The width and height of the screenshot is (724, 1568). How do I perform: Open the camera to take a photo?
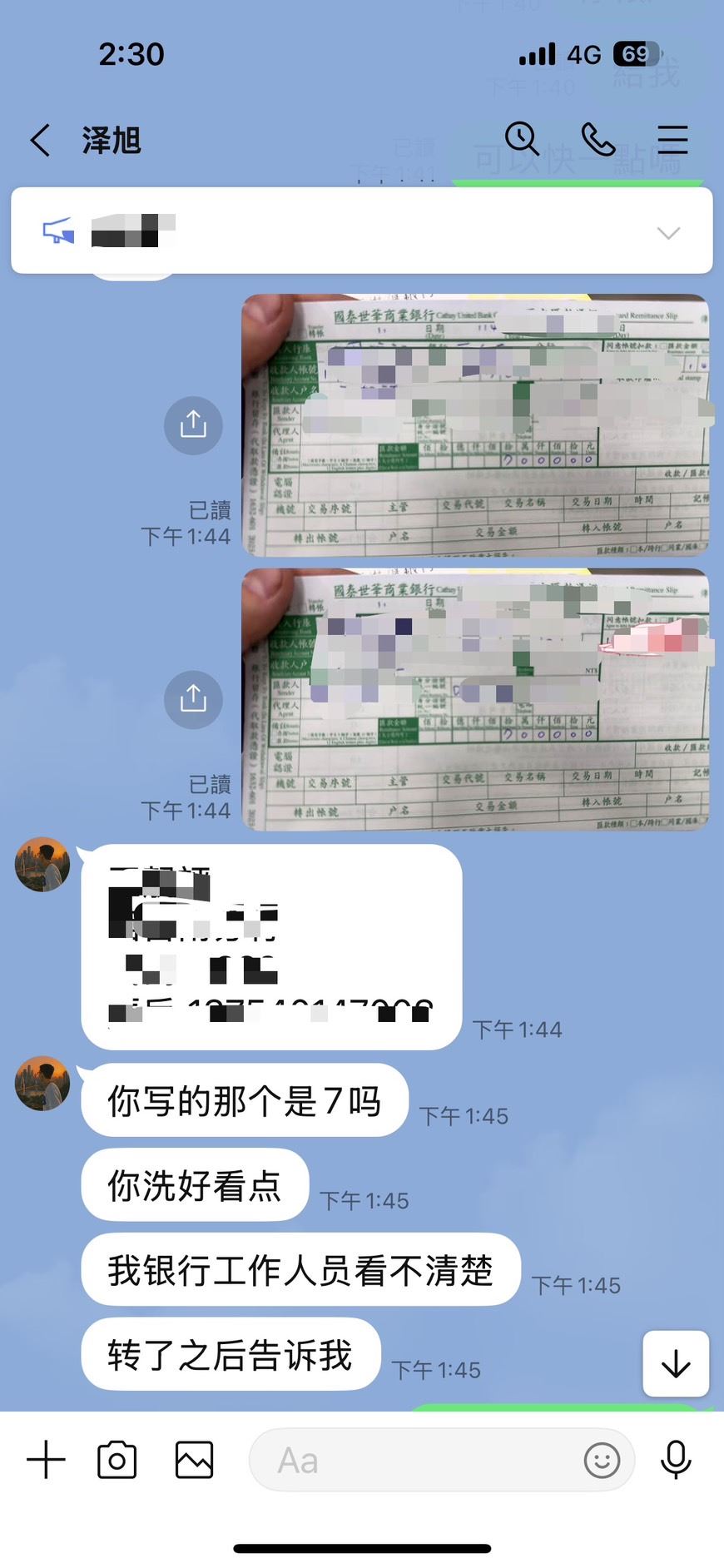(x=117, y=1460)
